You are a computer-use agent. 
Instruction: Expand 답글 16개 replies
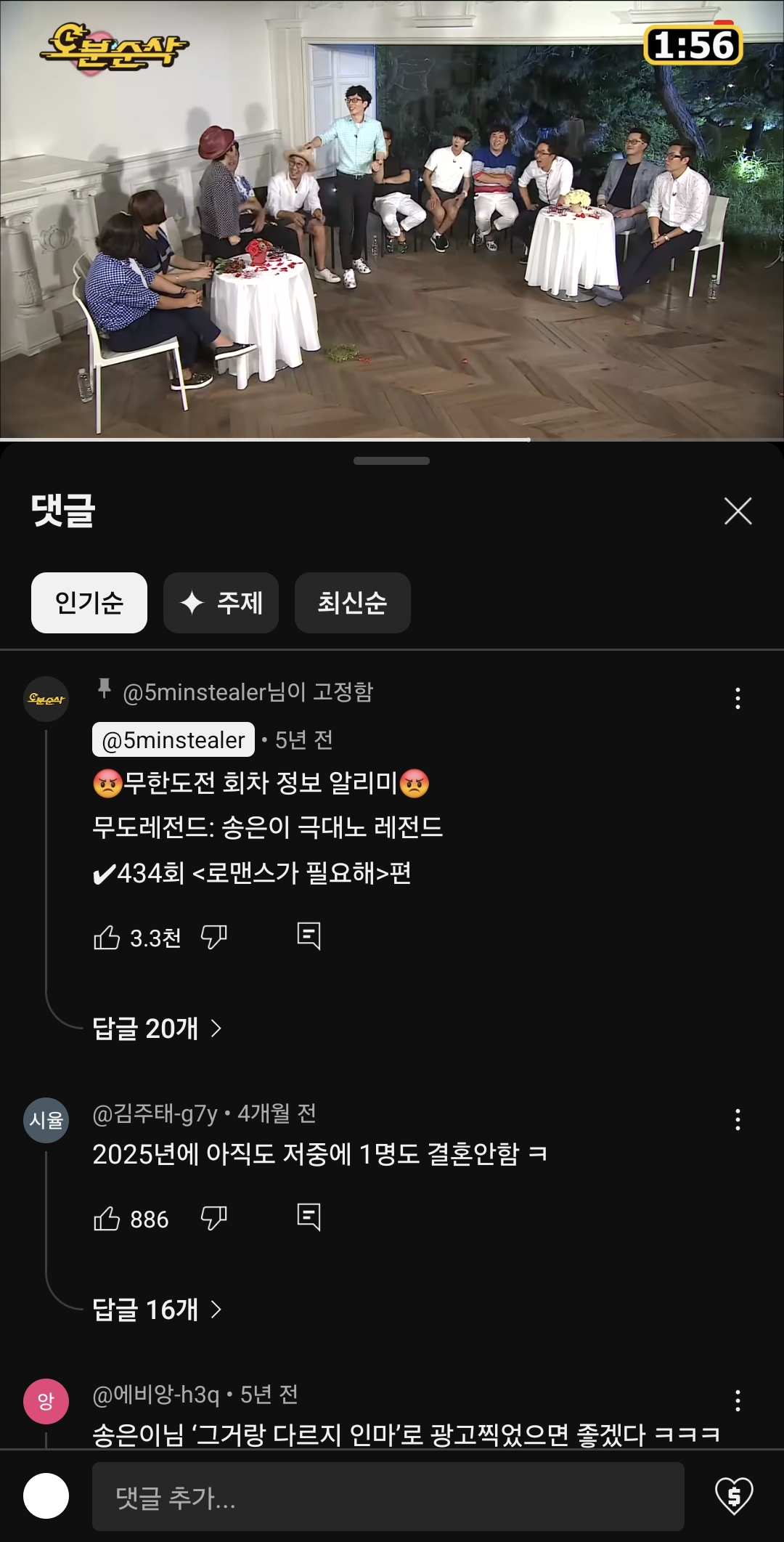click(x=157, y=1310)
